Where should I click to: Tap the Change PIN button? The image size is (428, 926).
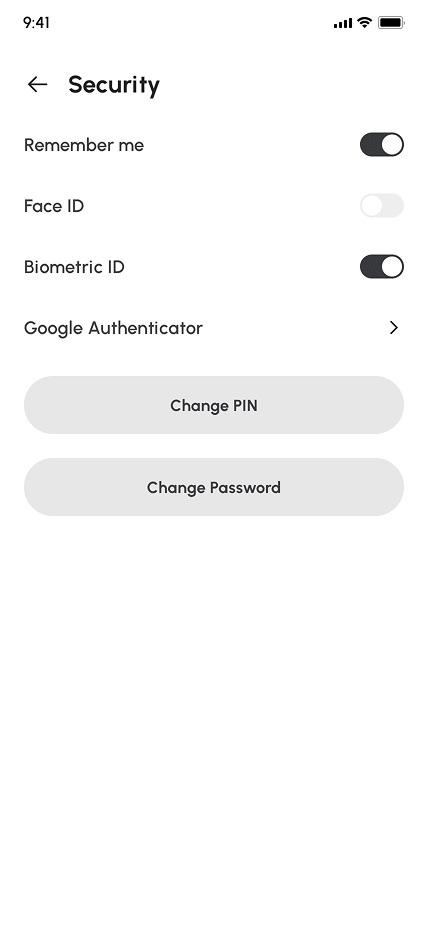(214, 405)
